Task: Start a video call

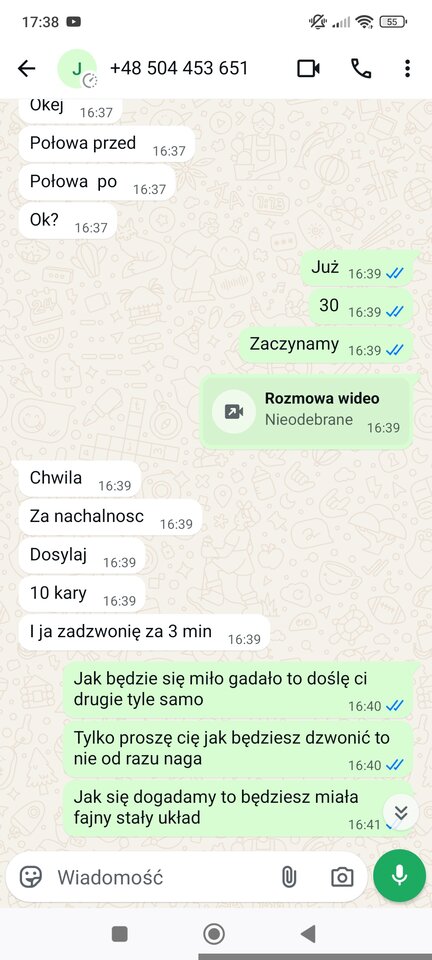Action: 308,69
